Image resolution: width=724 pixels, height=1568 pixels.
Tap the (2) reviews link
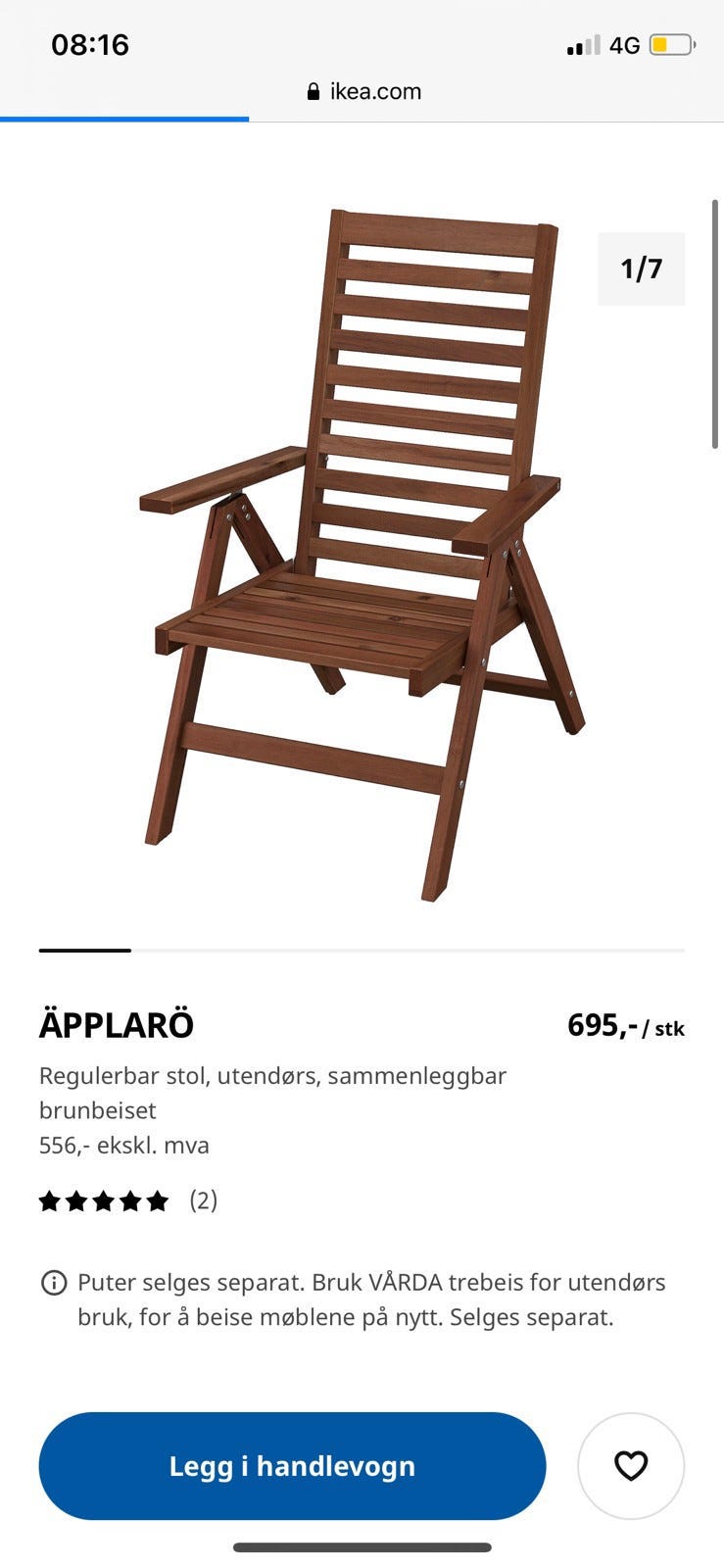click(x=205, y=1200)
